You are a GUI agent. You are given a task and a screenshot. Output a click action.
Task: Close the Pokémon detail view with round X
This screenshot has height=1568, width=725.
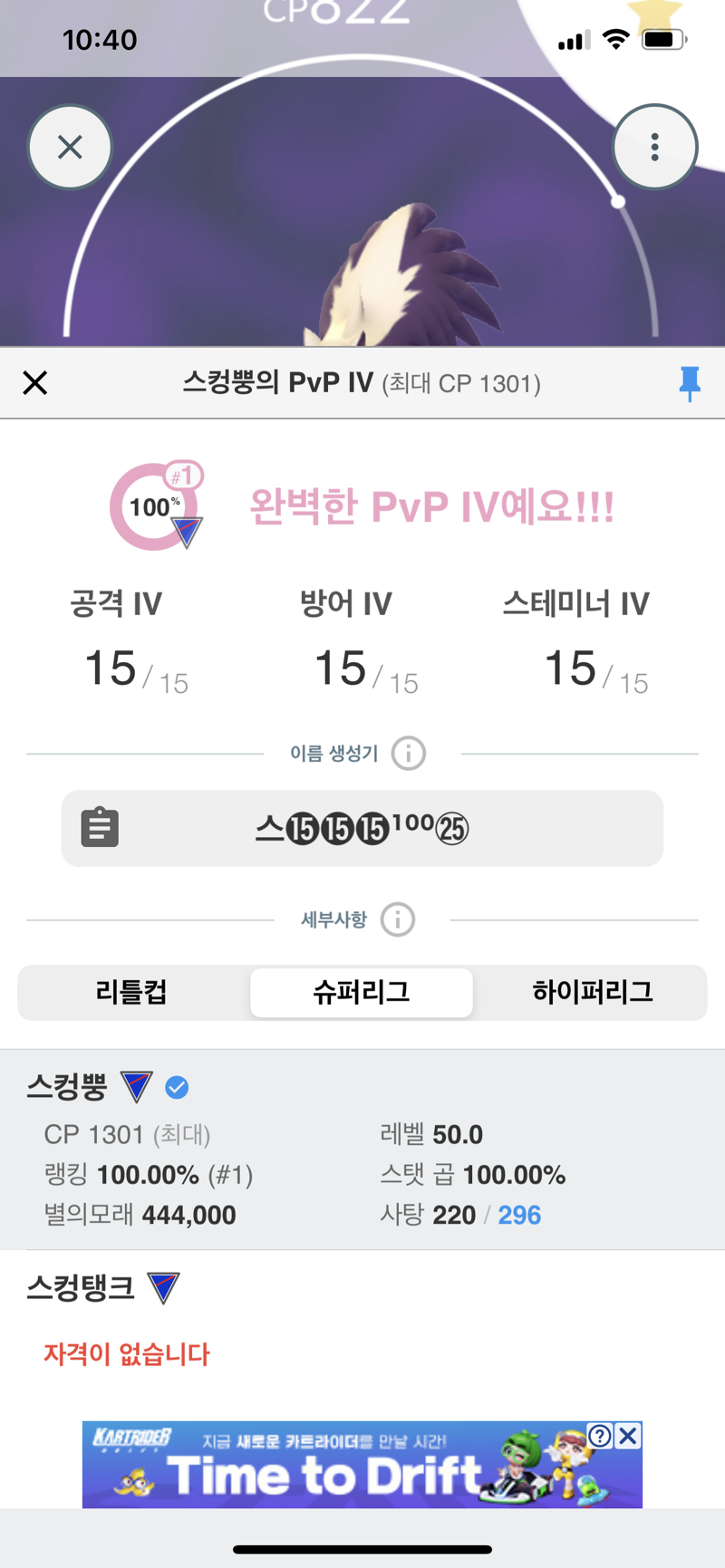click(70, 147)
